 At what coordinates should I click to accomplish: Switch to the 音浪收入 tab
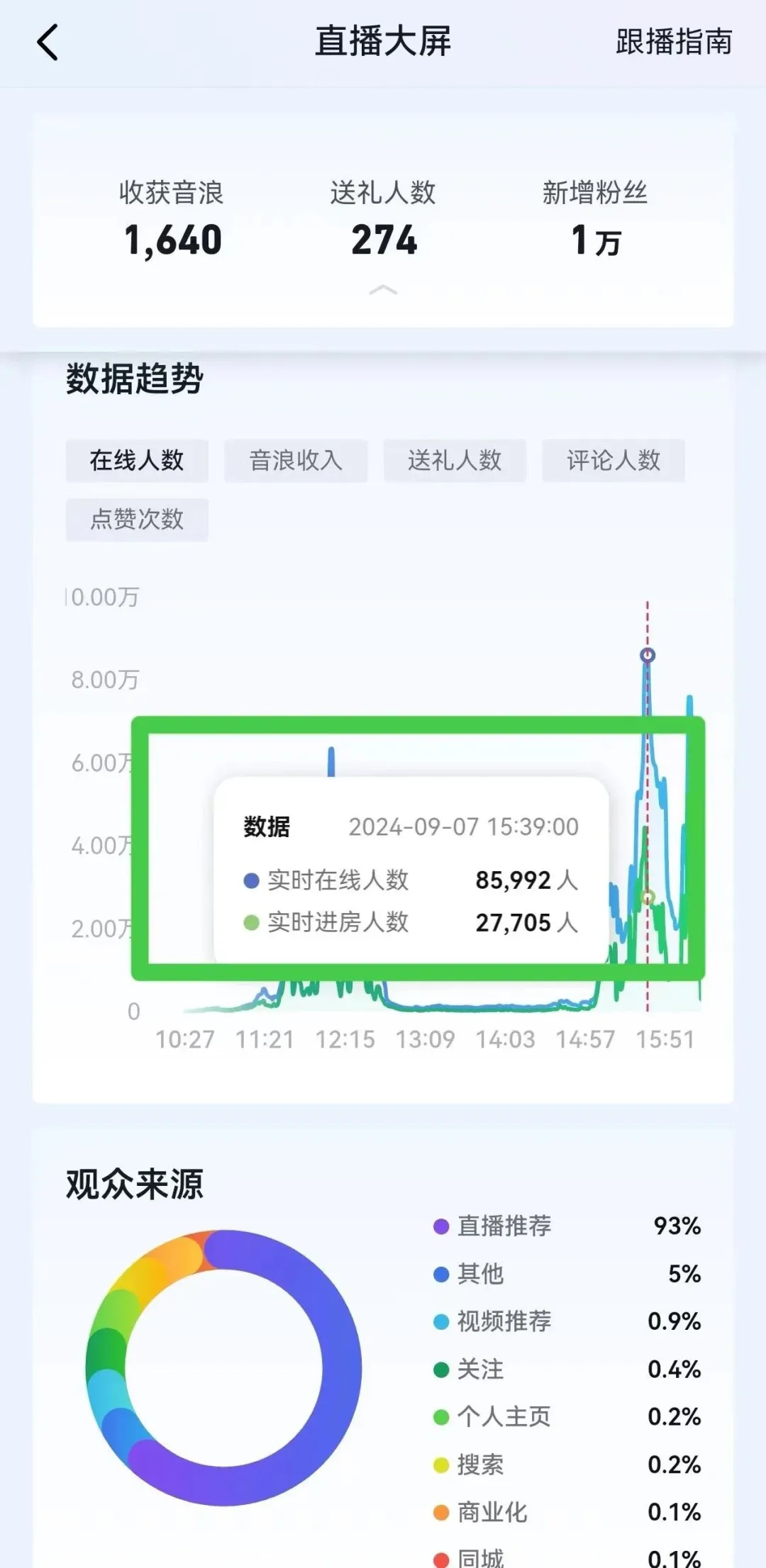pyautogui.click(x=296, y=461)
